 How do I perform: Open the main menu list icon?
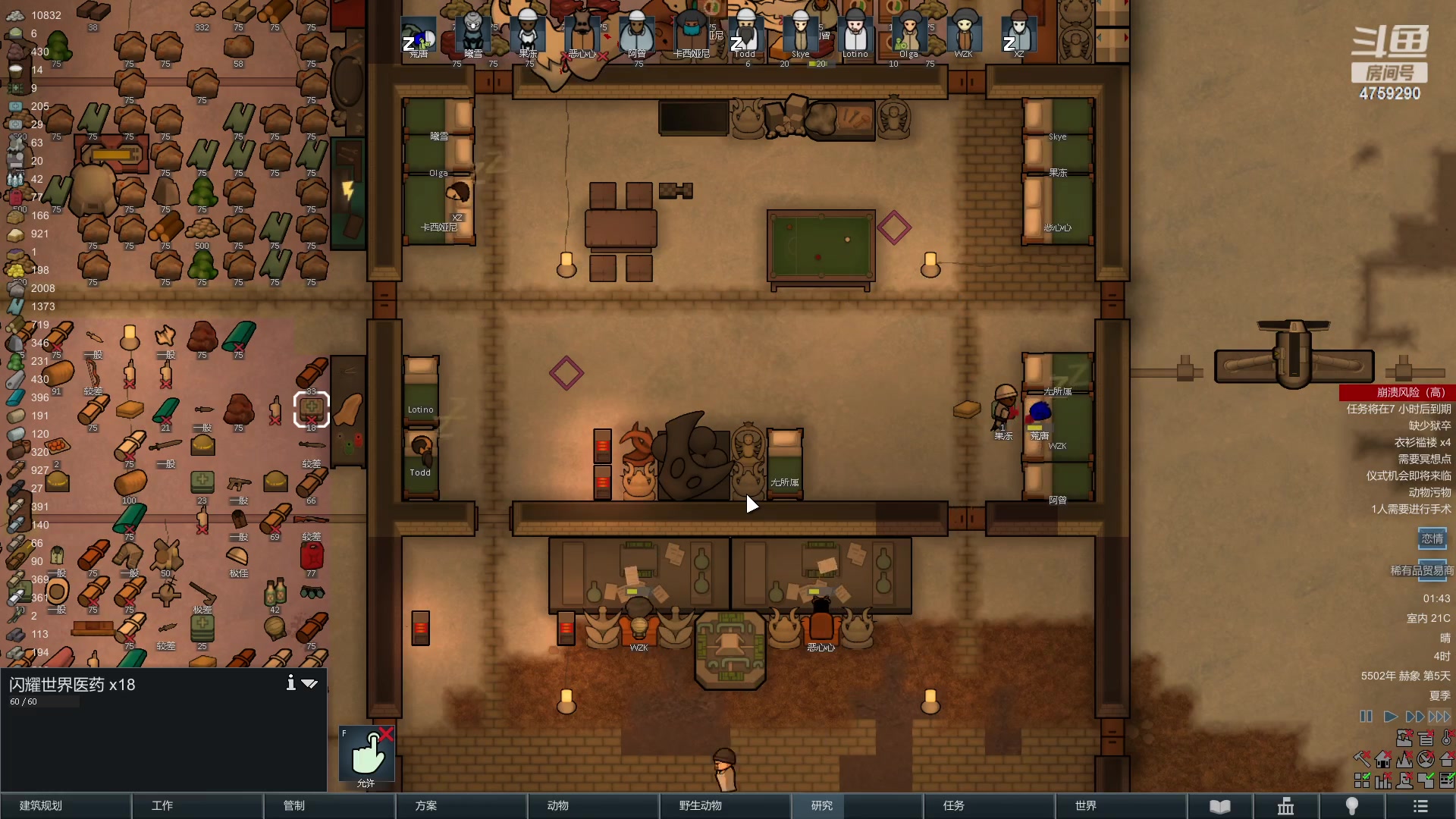click(x=1420, y=806)
